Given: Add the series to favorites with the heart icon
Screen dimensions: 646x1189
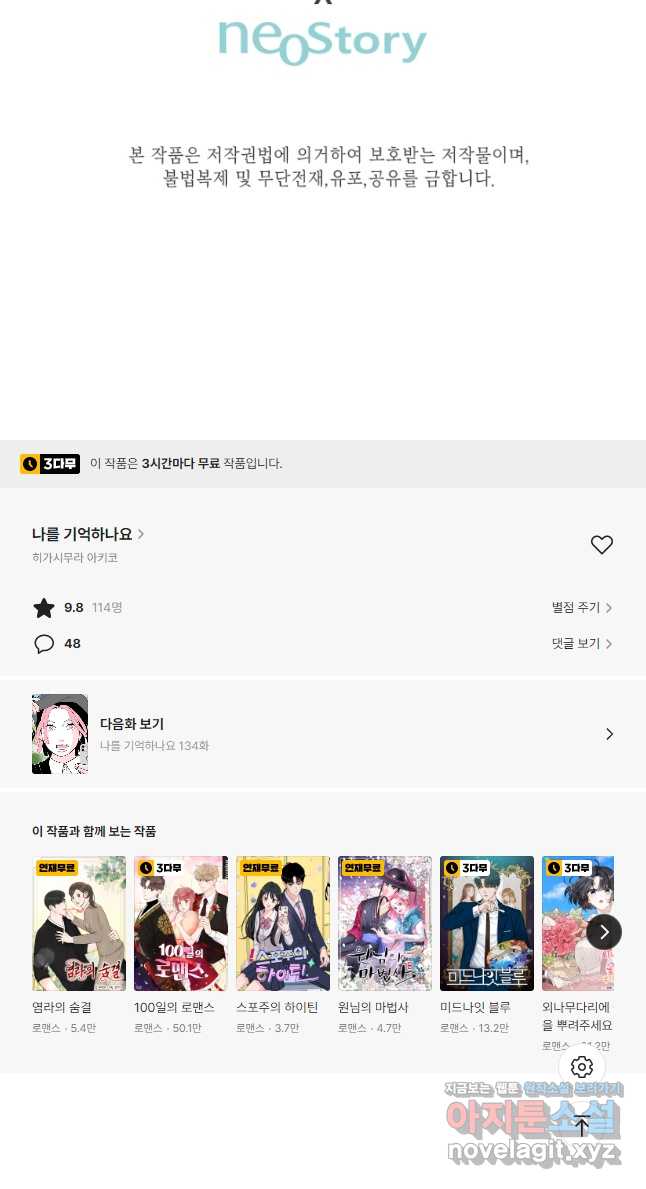Looking at the screenshot, I should [x=601, y=545].
